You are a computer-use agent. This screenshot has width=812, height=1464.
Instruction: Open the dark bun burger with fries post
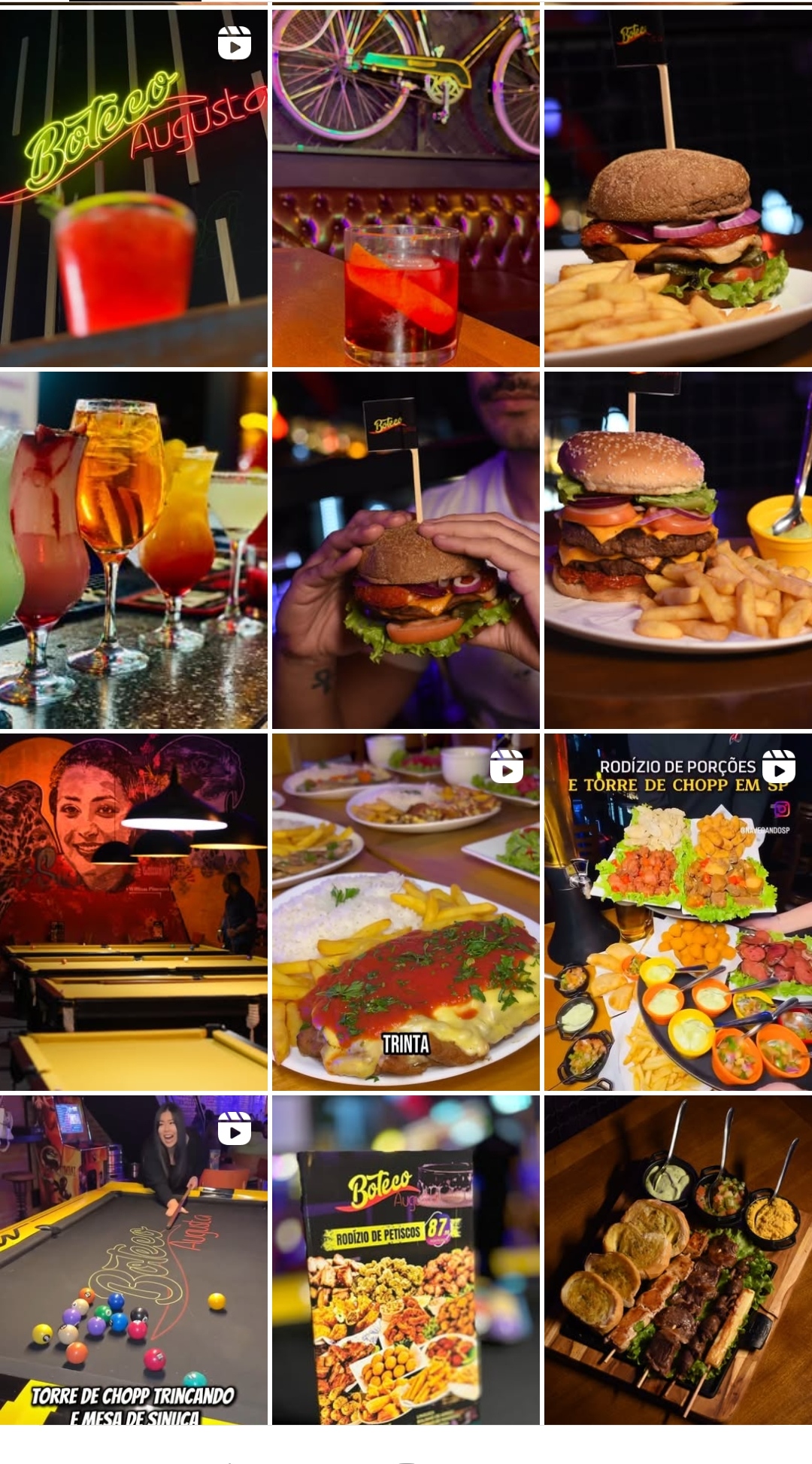pos(677,188)
